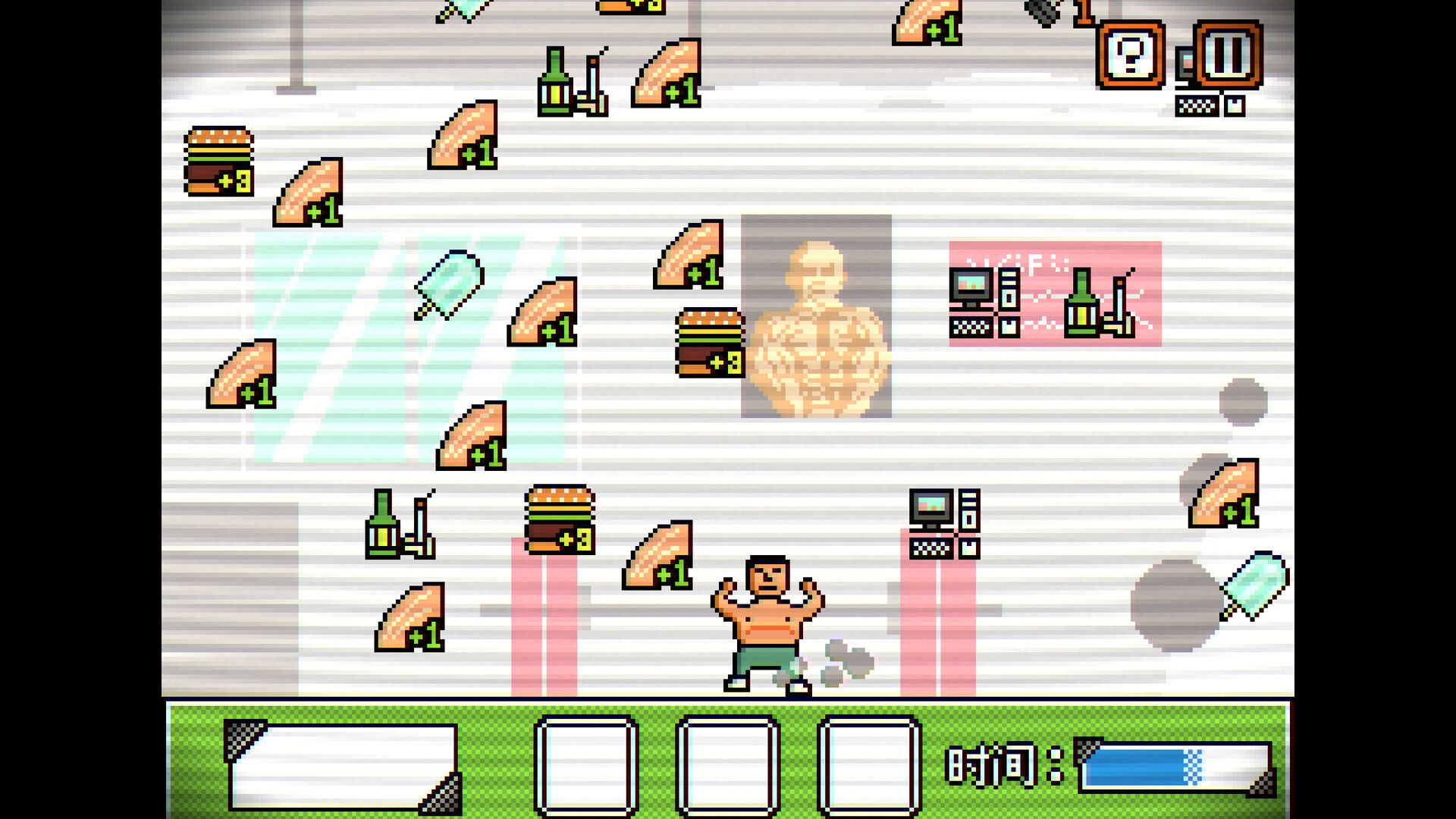Screen dimensions: 1456x819
Task: Pause the game
Action: (x=1228, y=55)
